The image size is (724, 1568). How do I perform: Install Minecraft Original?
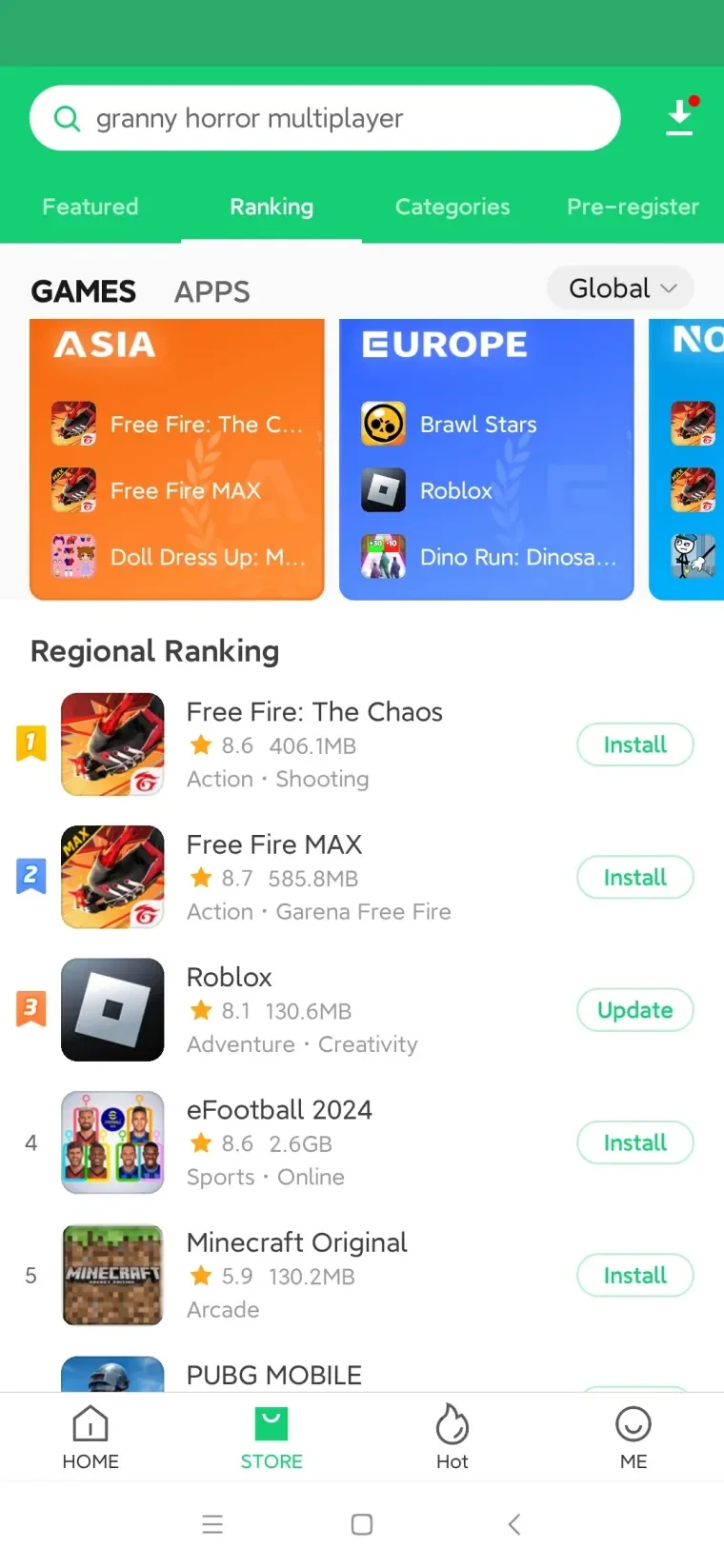click(x=634, y=1276)
